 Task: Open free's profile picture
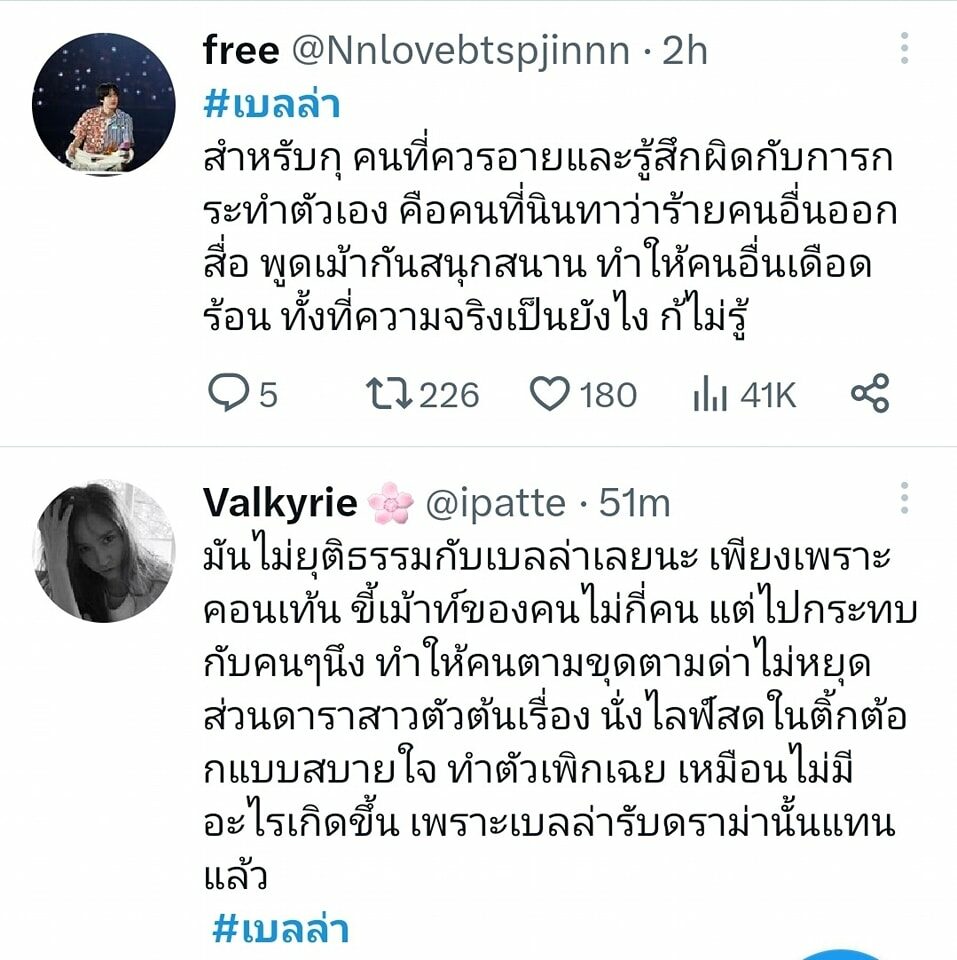pos(103,104)
